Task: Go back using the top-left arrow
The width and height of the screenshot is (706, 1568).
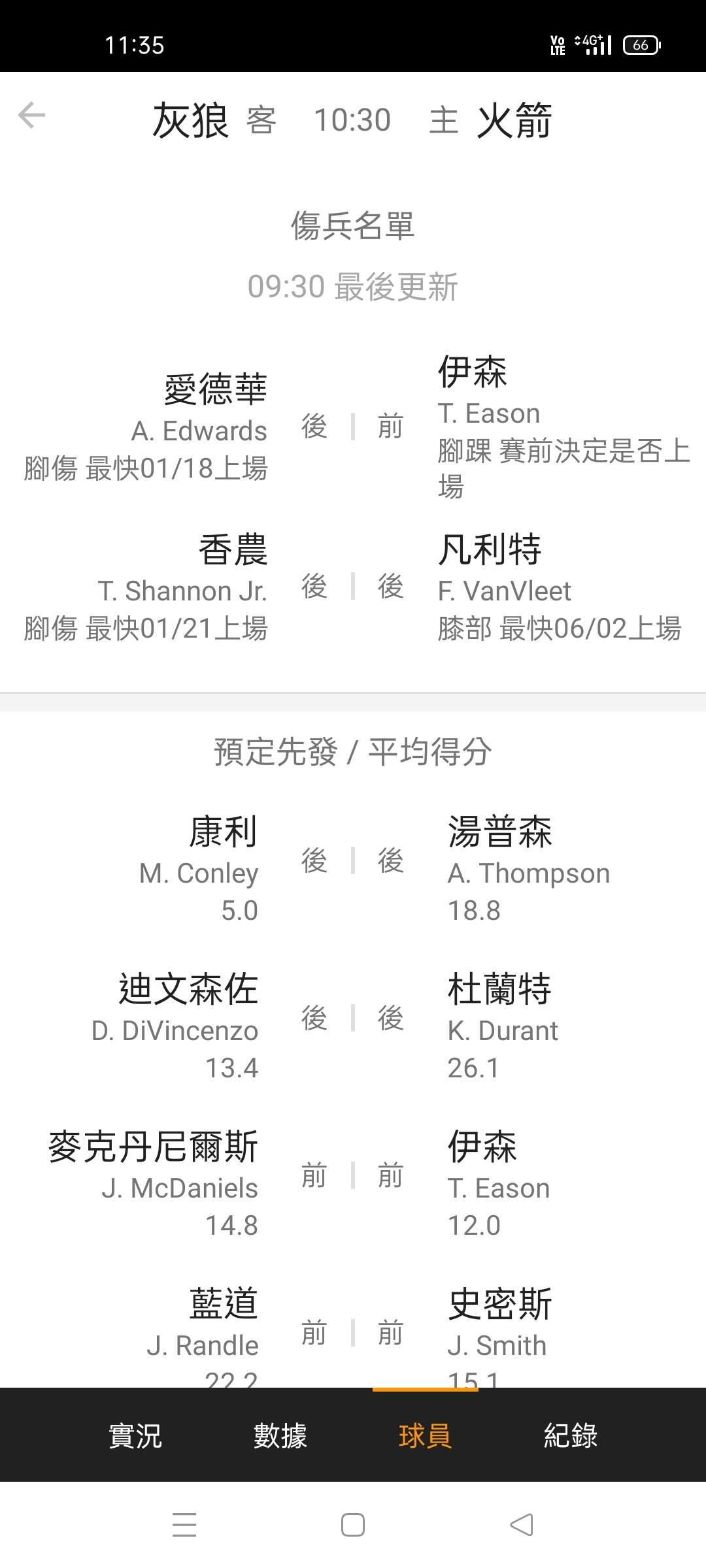Action: [x=31, y=116]
